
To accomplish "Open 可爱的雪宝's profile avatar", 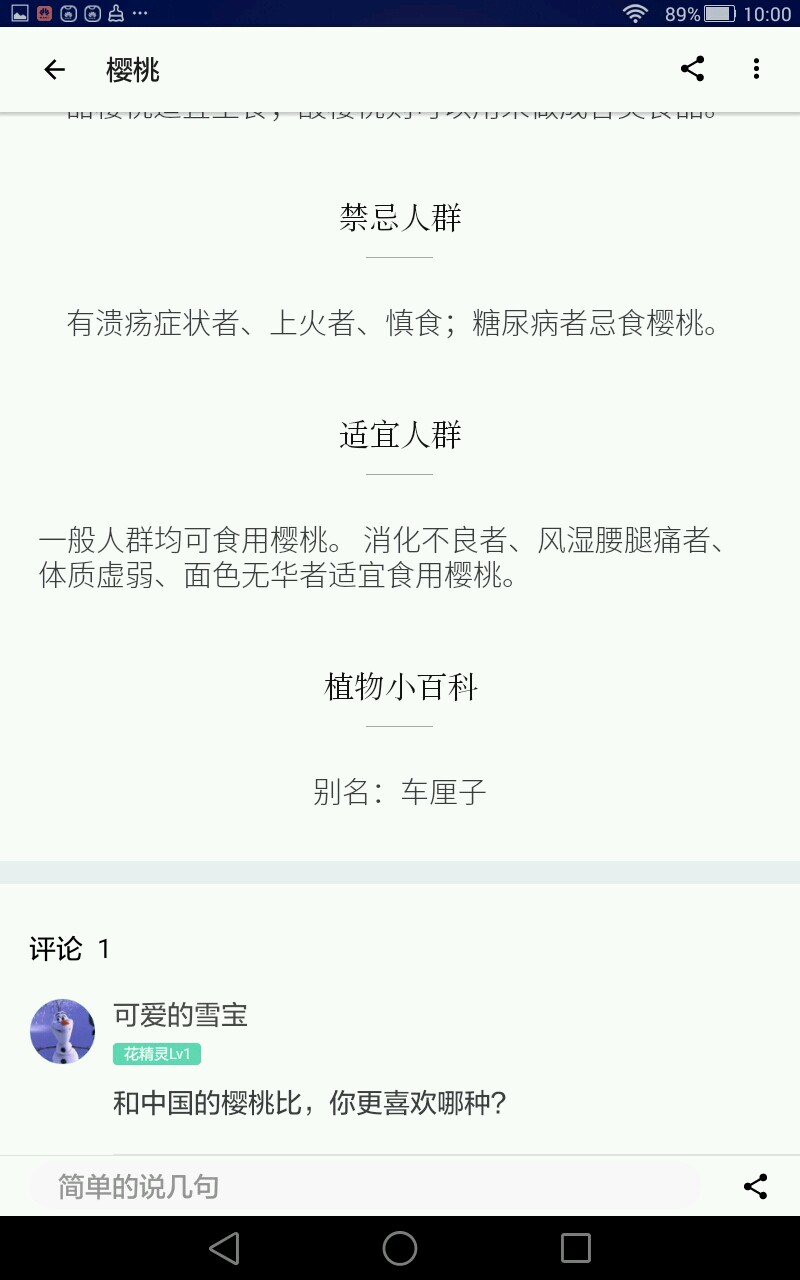I will pos(63,1031).
